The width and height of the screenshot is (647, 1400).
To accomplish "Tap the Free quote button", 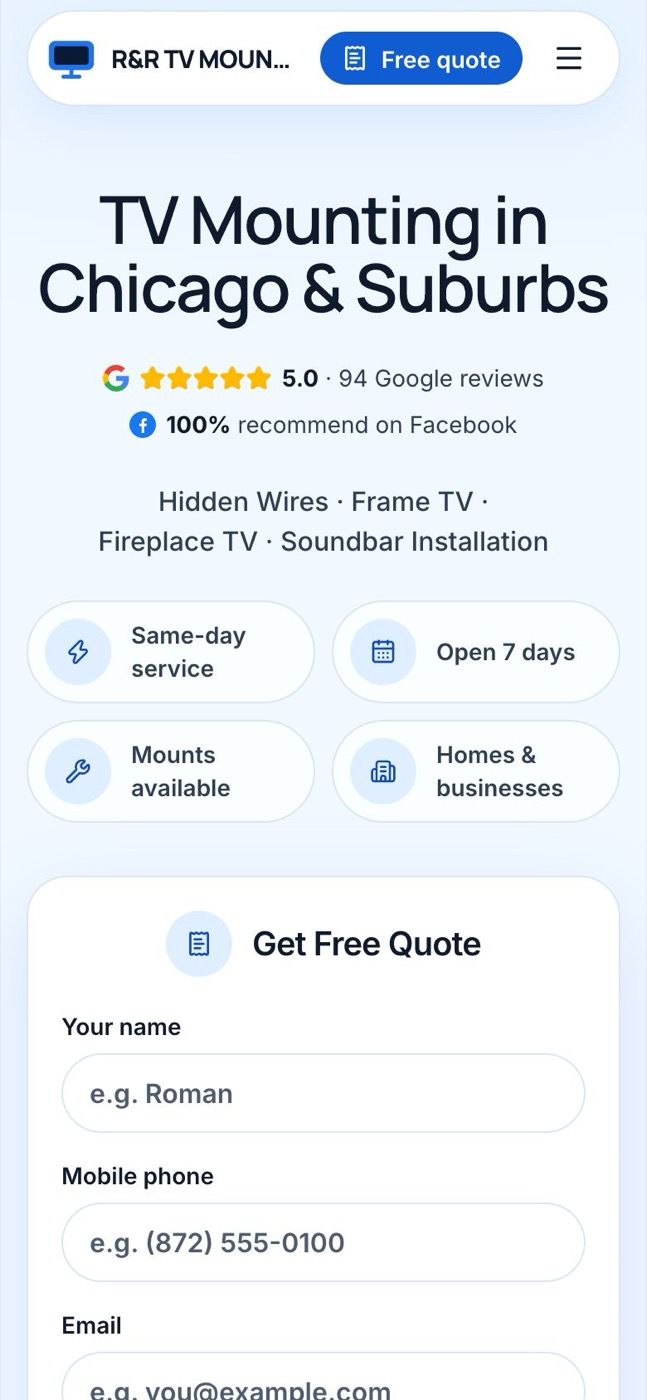I will [x=421, y=59].
